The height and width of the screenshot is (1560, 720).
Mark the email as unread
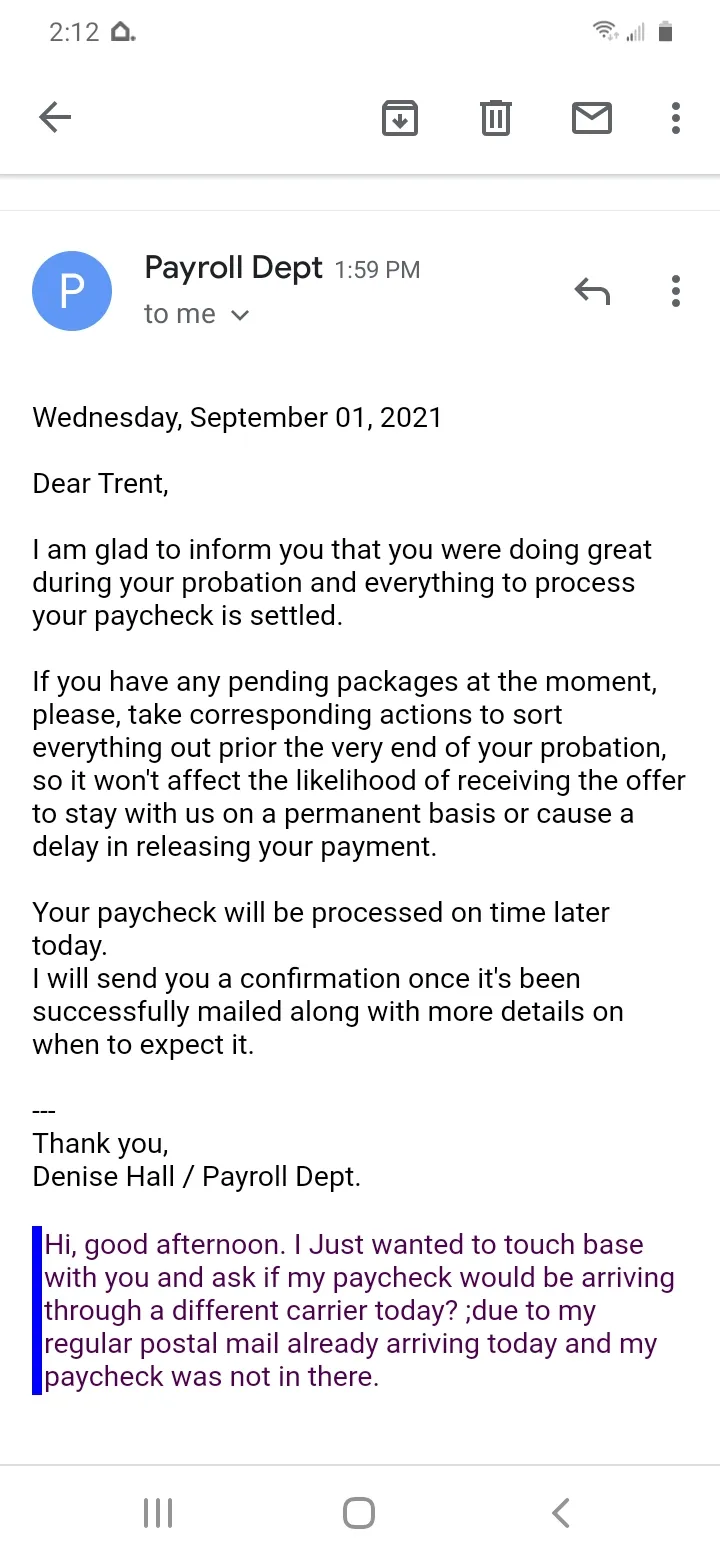click(592, 118)
